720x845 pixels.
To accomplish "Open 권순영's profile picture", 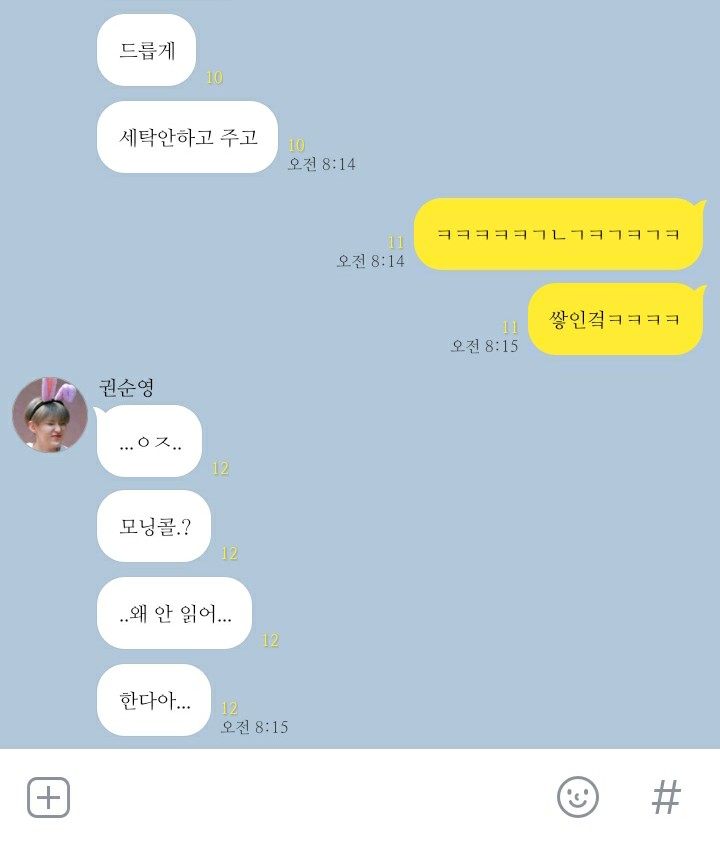I will [x=50, y=415].
